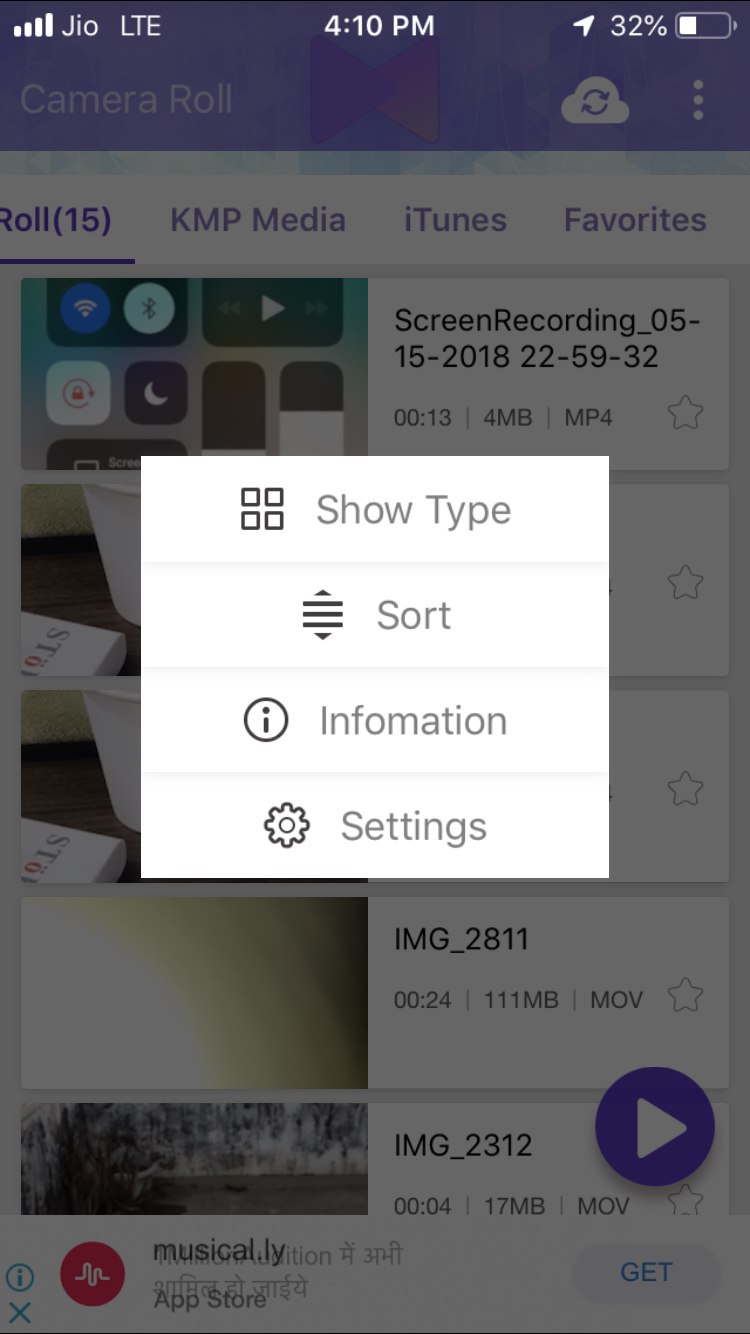
Task: Tap the three-dot overflow menu
Action: pos(698,100)
